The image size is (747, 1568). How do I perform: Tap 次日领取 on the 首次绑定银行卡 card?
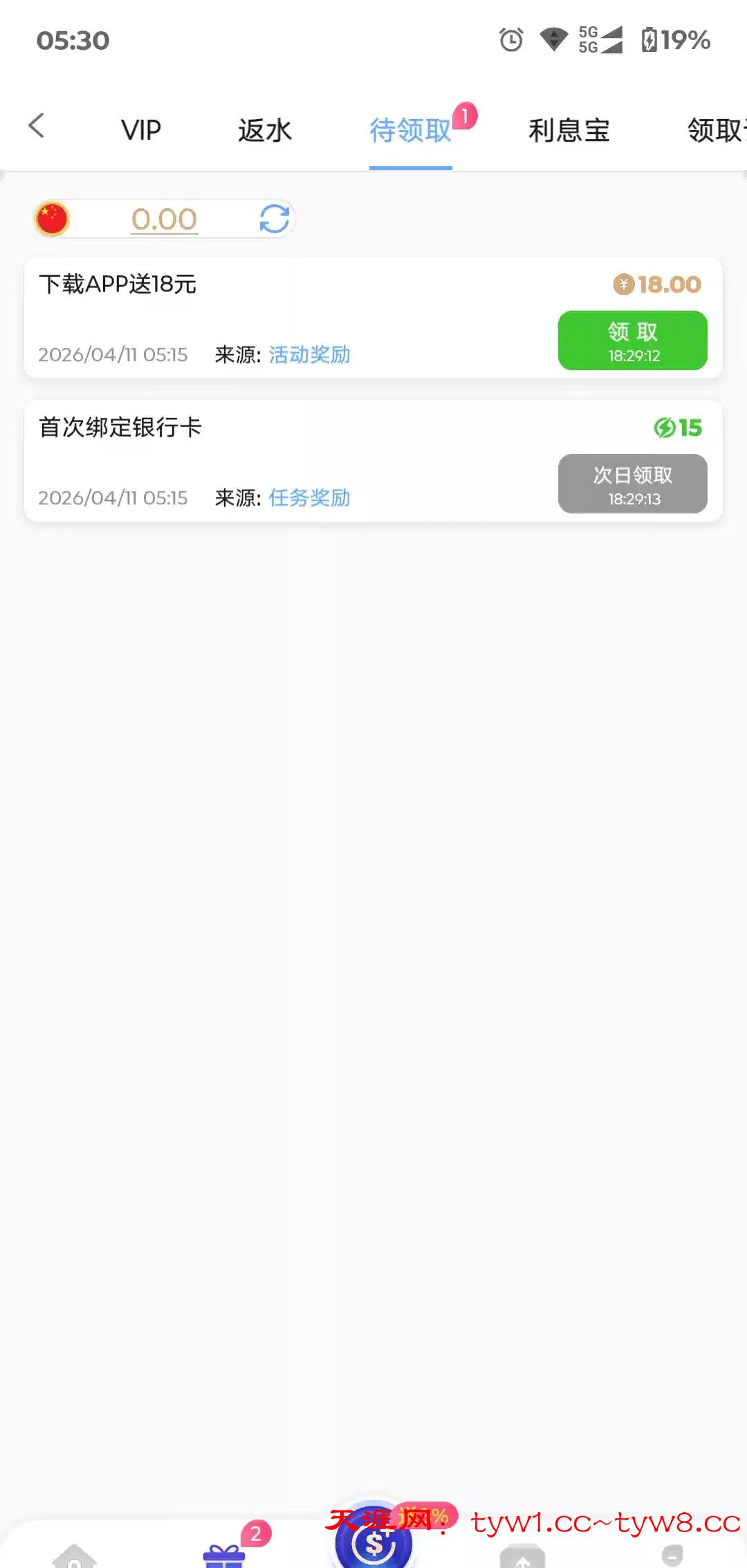[632, 484]
